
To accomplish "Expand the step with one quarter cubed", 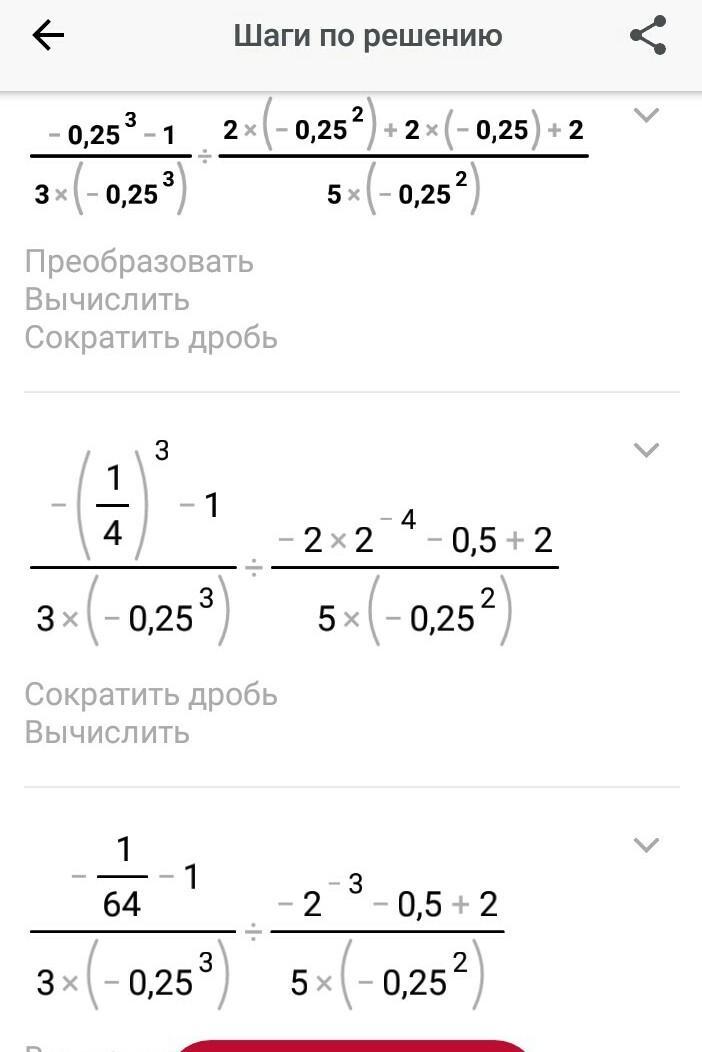I will [x=647, y=450].
